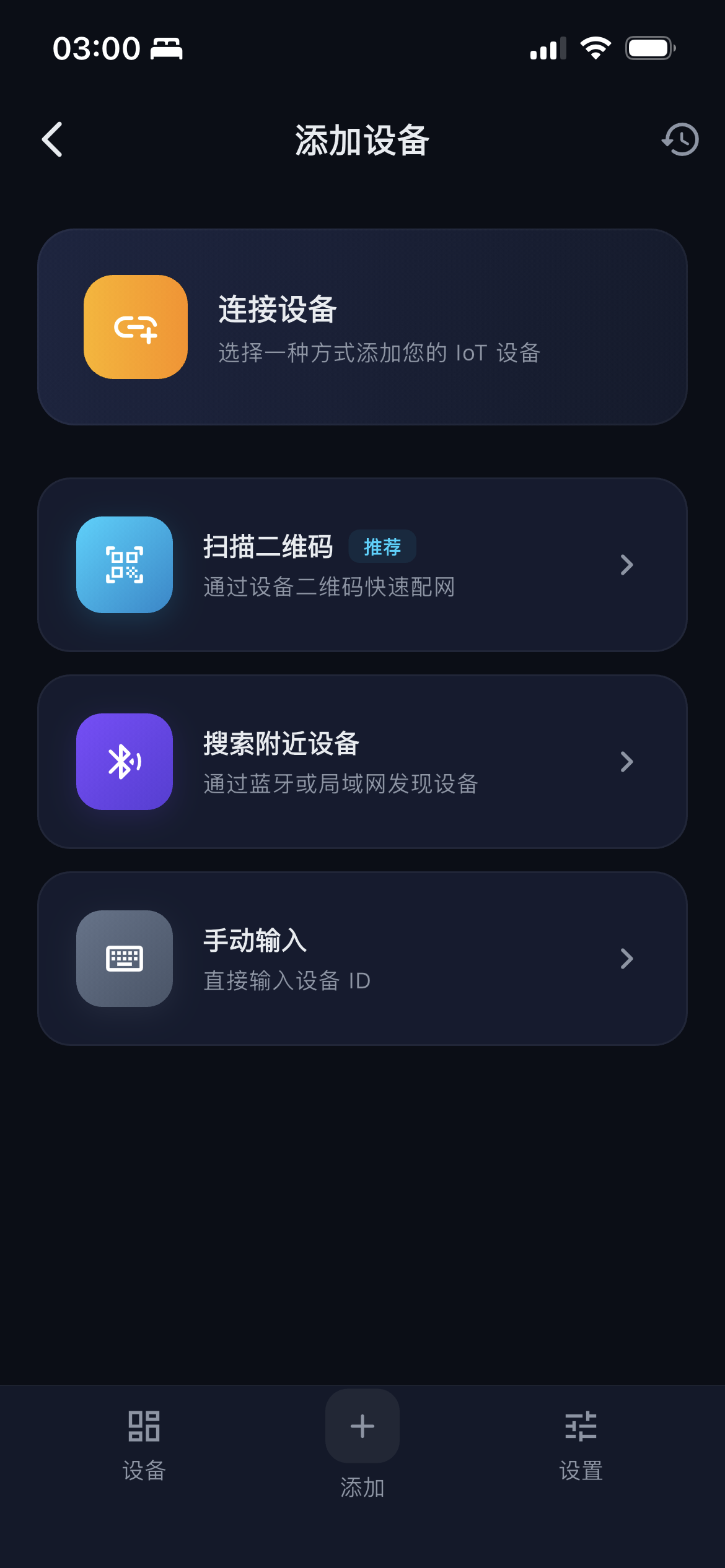Open the history clock icon

(x=680, y=139)
